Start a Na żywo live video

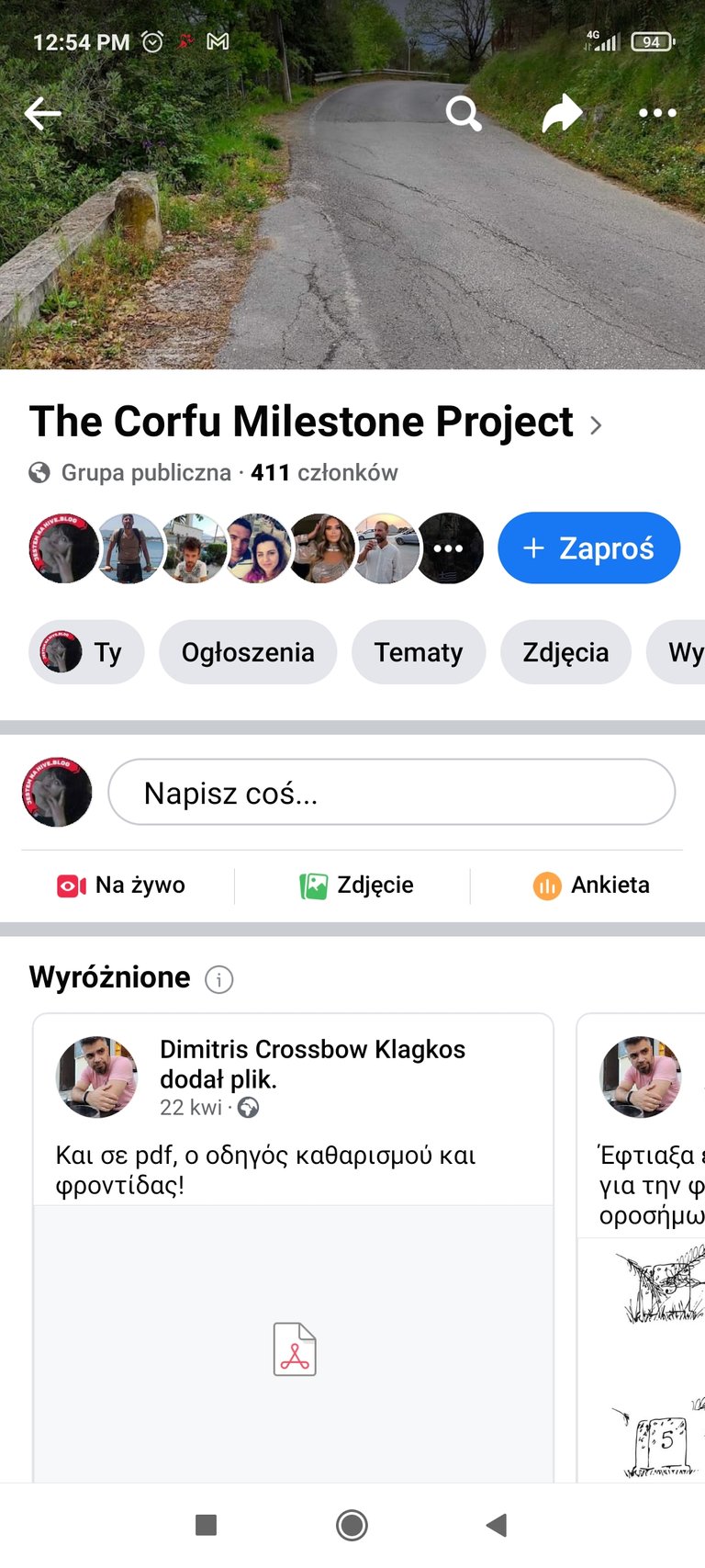pyautogui.click(x=121, y=886)
